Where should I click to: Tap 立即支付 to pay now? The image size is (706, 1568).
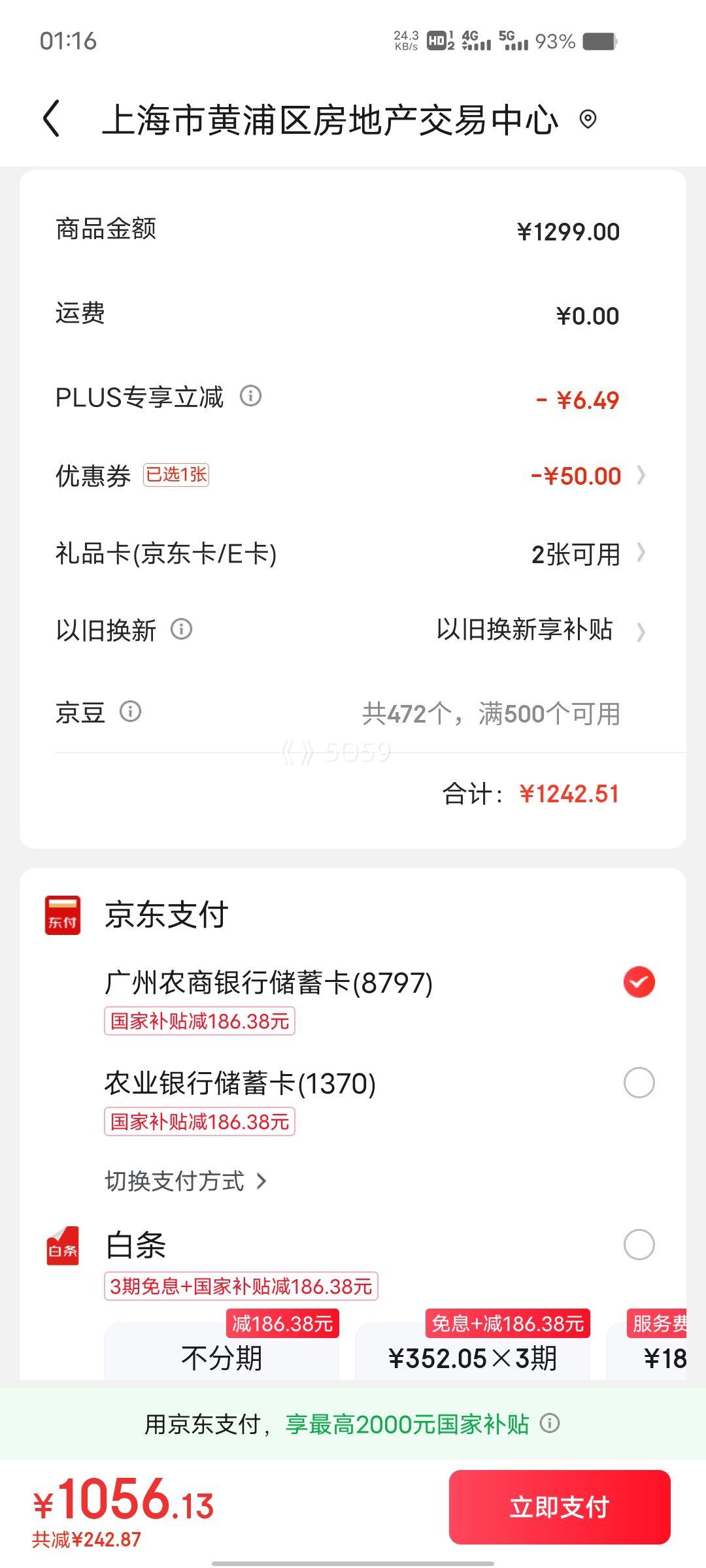click(560, 1507)
